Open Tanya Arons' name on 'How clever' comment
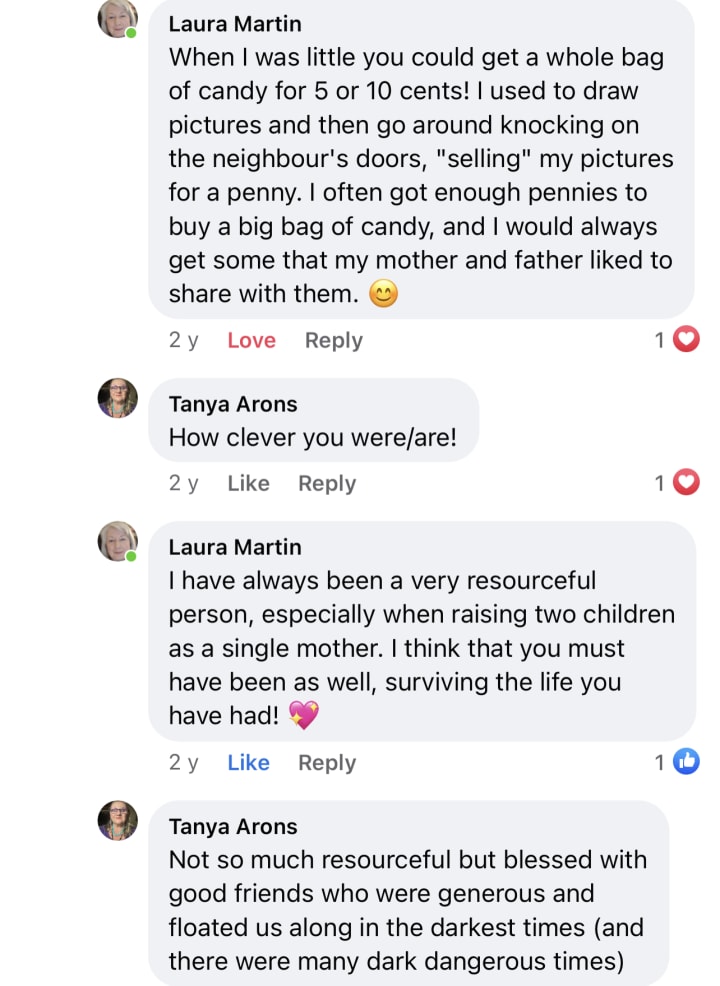The height and width of the screenshot is (986, 720). [233, 404]
